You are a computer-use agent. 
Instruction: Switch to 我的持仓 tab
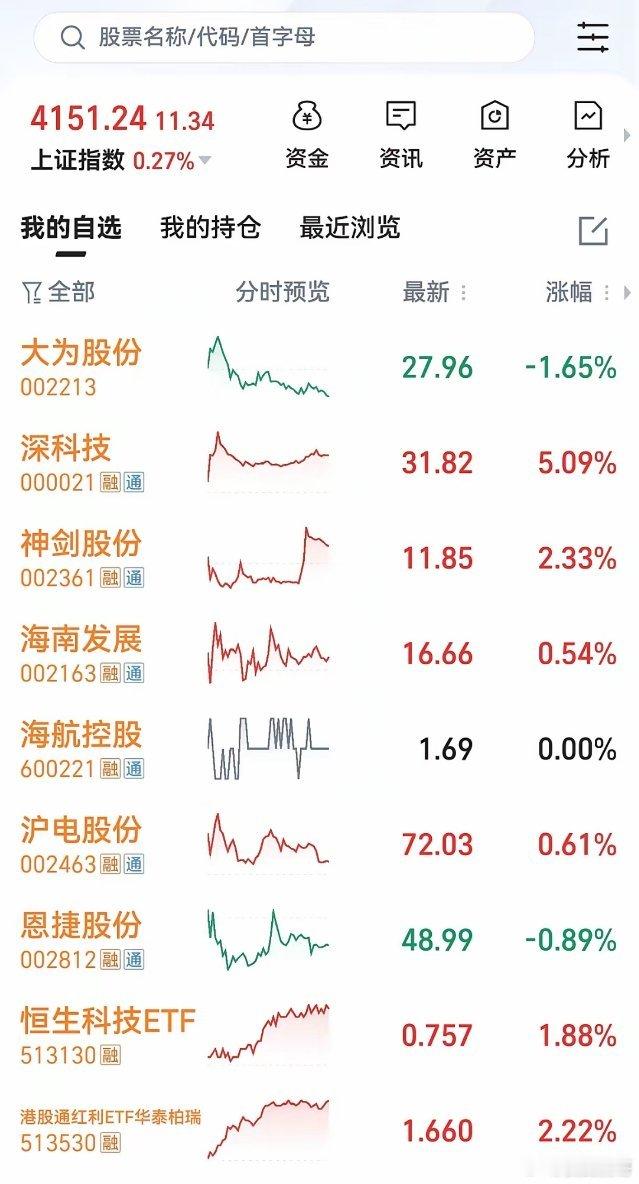[x=210, y=228]
